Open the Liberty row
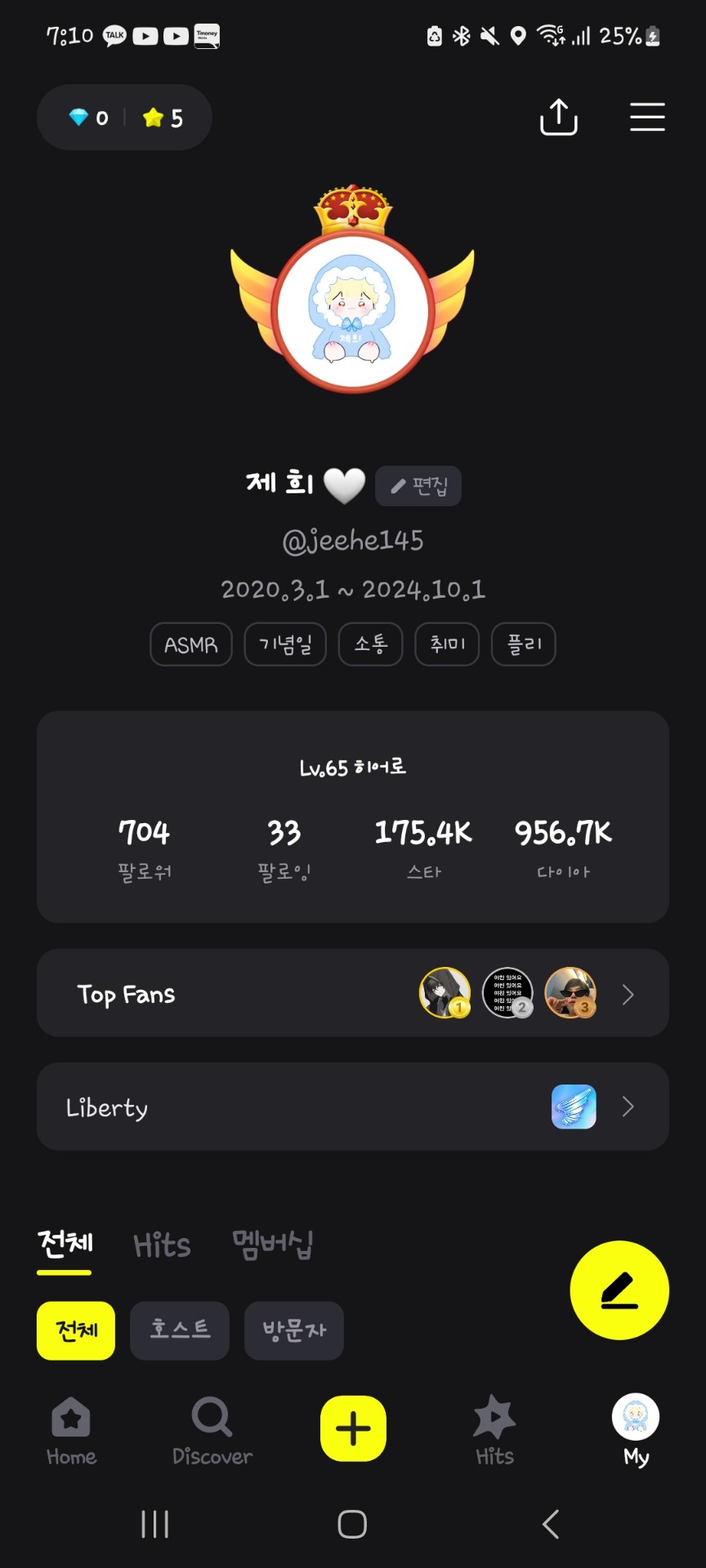The height and width of the screenshot is (1568, 706). coord(353,1107)
